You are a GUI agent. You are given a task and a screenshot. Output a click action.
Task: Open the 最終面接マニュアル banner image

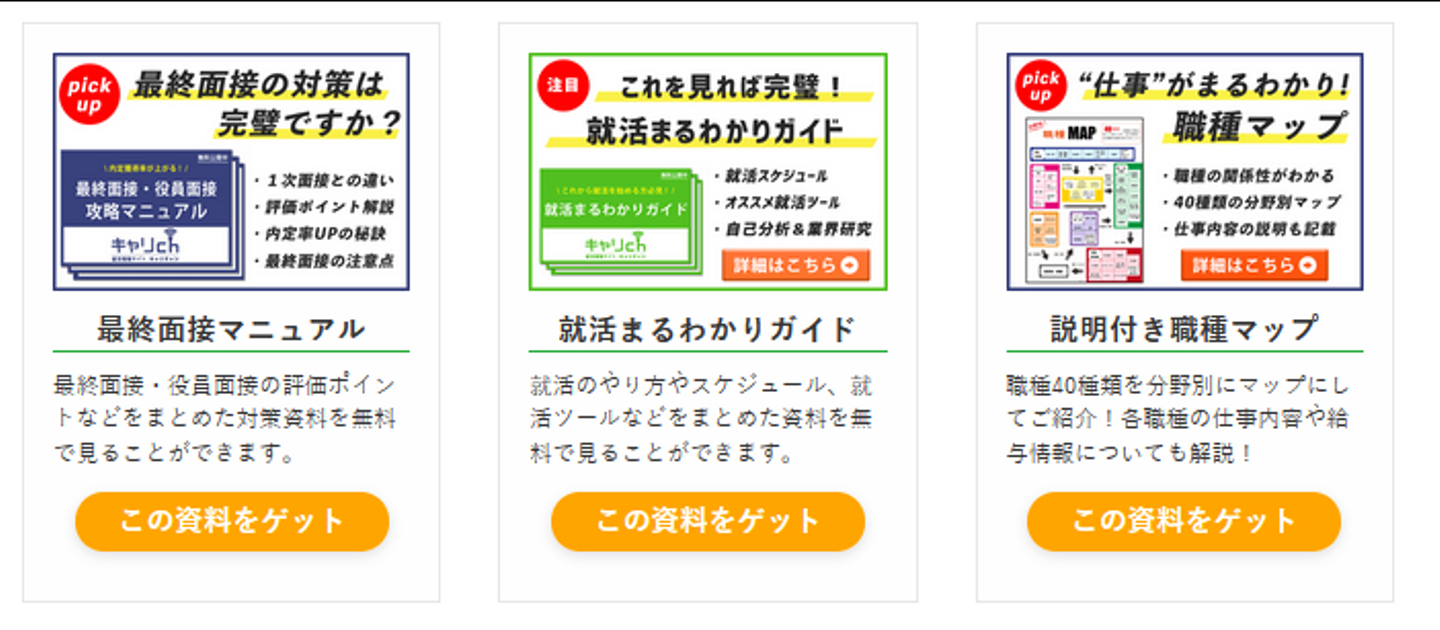pos(231,172)
